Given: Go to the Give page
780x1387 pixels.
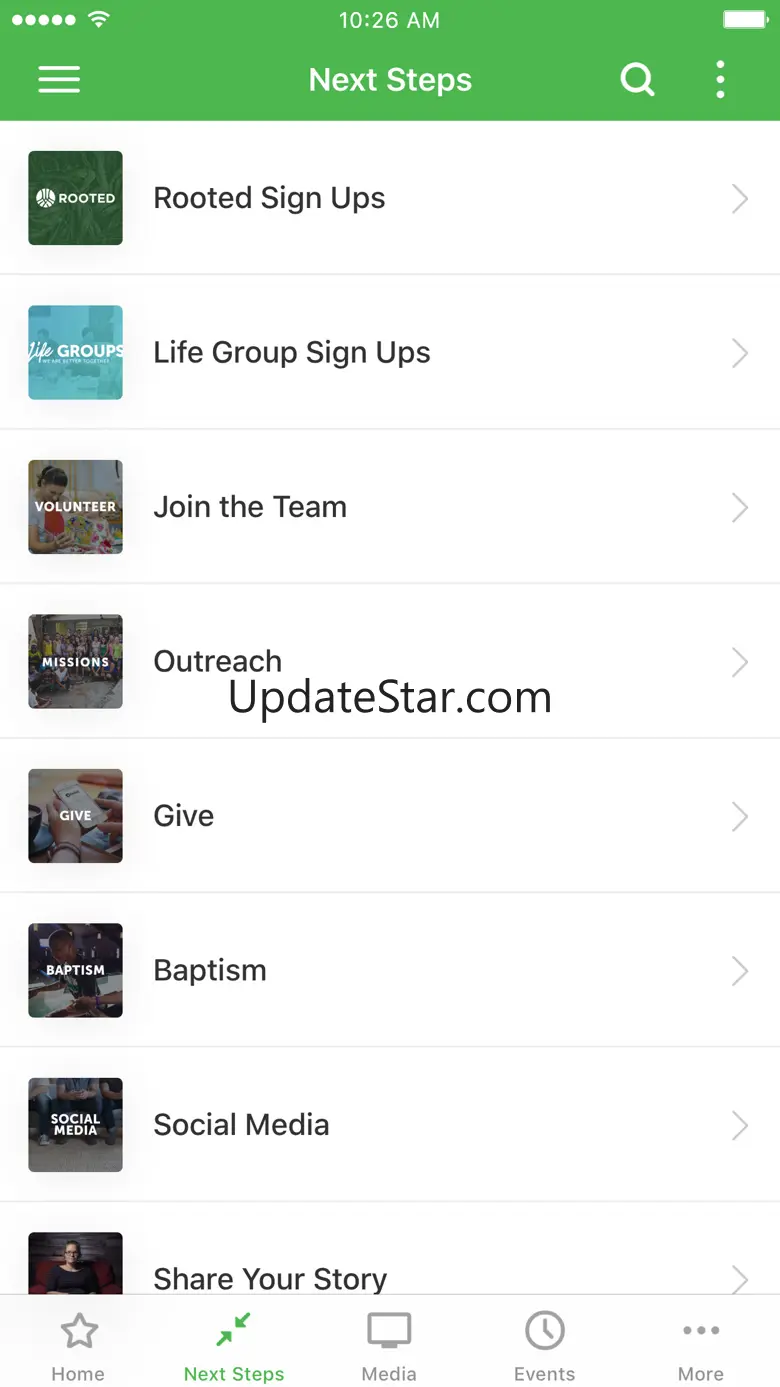Looking at the screenshot, I should (389, 816).
